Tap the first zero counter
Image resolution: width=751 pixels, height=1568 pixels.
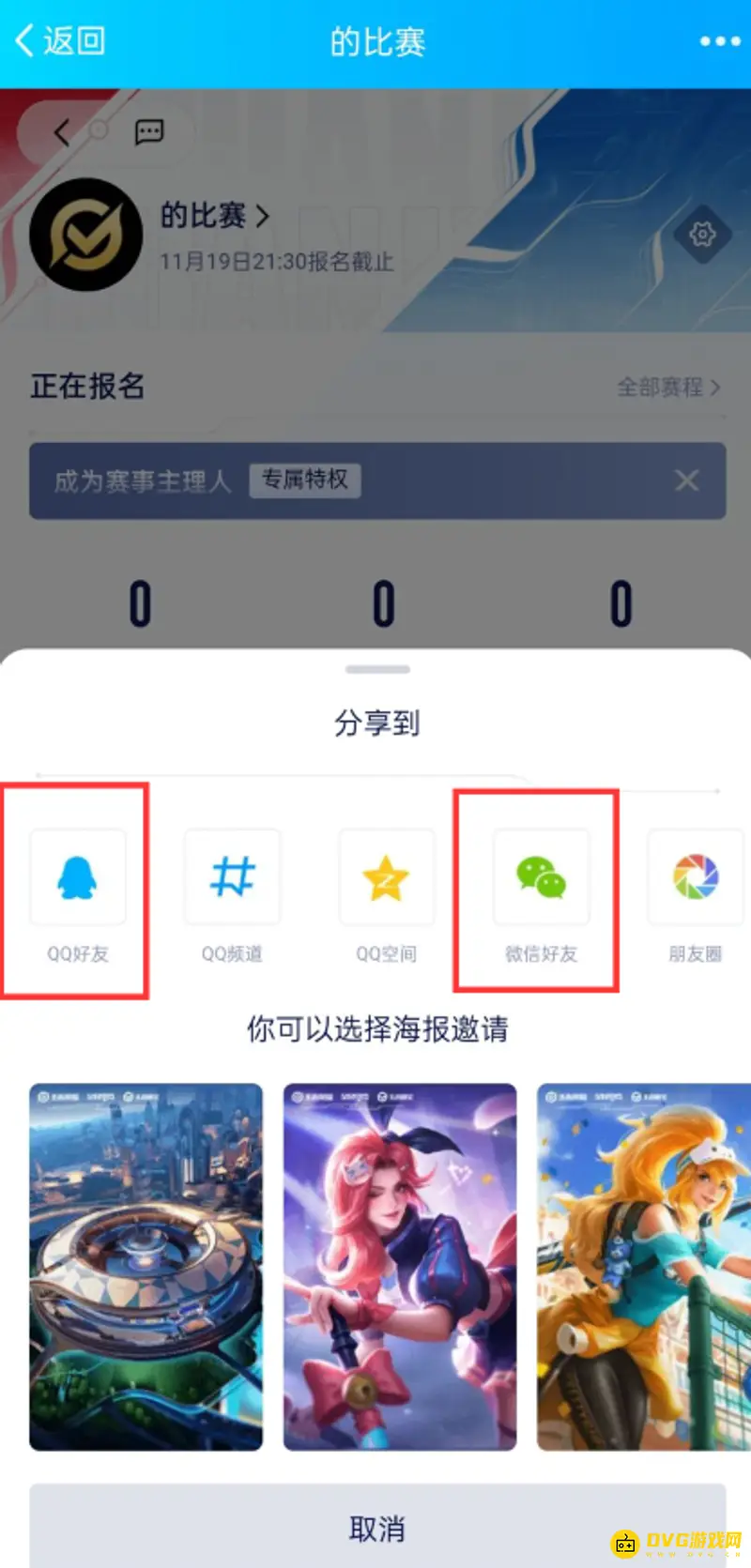pos(139,603)
